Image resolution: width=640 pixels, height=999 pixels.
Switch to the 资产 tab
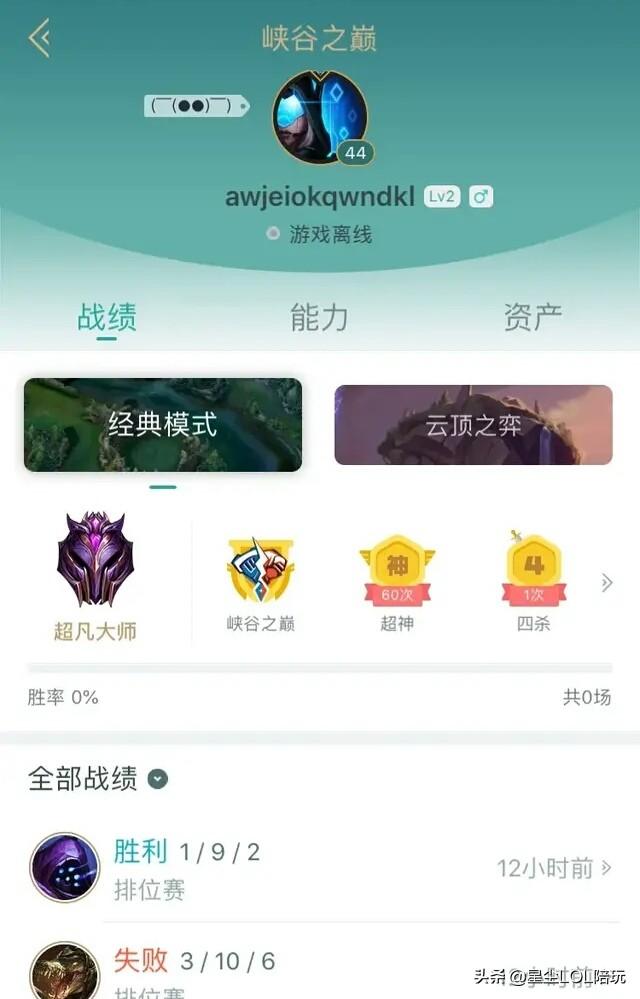[x=532, y=317]
